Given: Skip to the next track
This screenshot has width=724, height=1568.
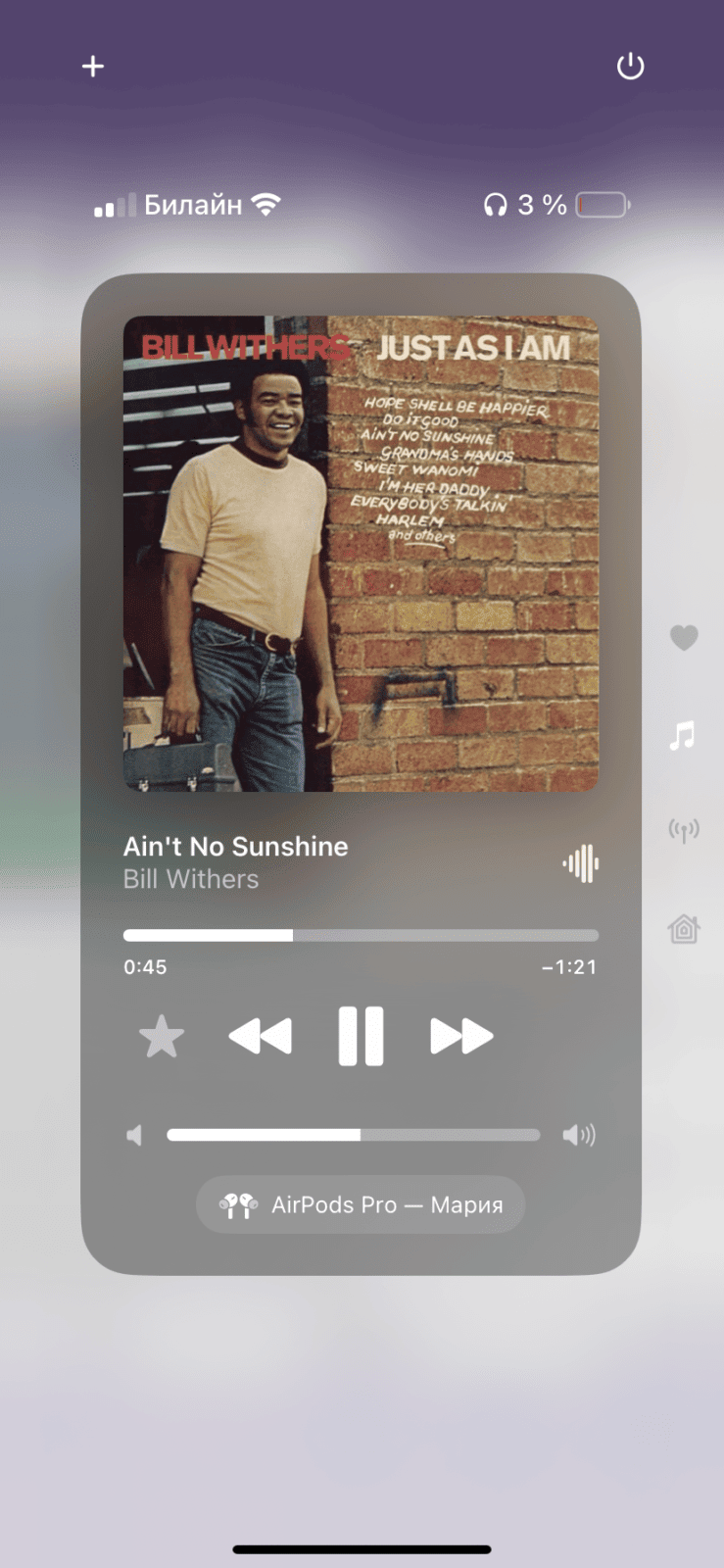Looking at the screenshot, I should tap(461, 1036).
